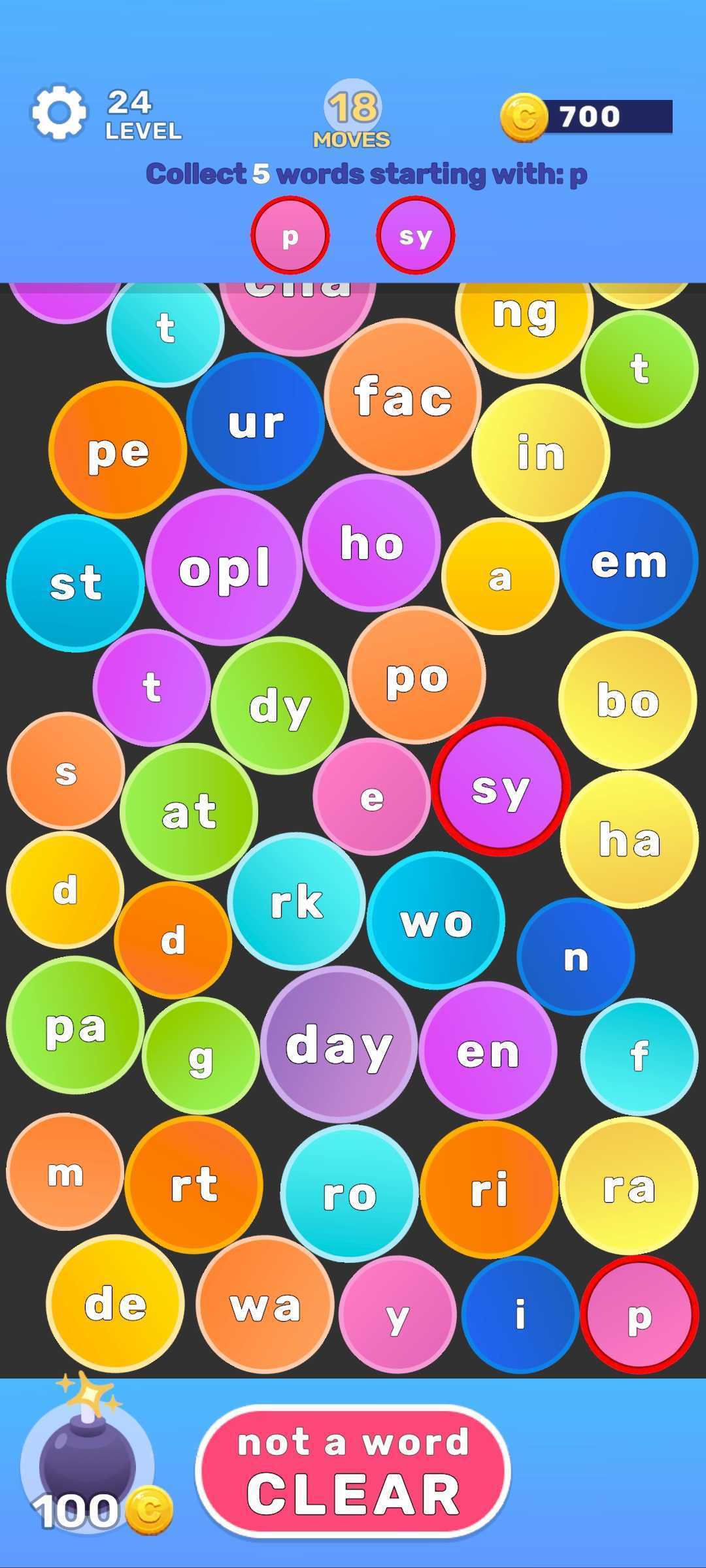Image resolution: width=706 pixels, height=1568 pixels.
Task: Pick the 'ho' bubble
Action: pos(371,542)
